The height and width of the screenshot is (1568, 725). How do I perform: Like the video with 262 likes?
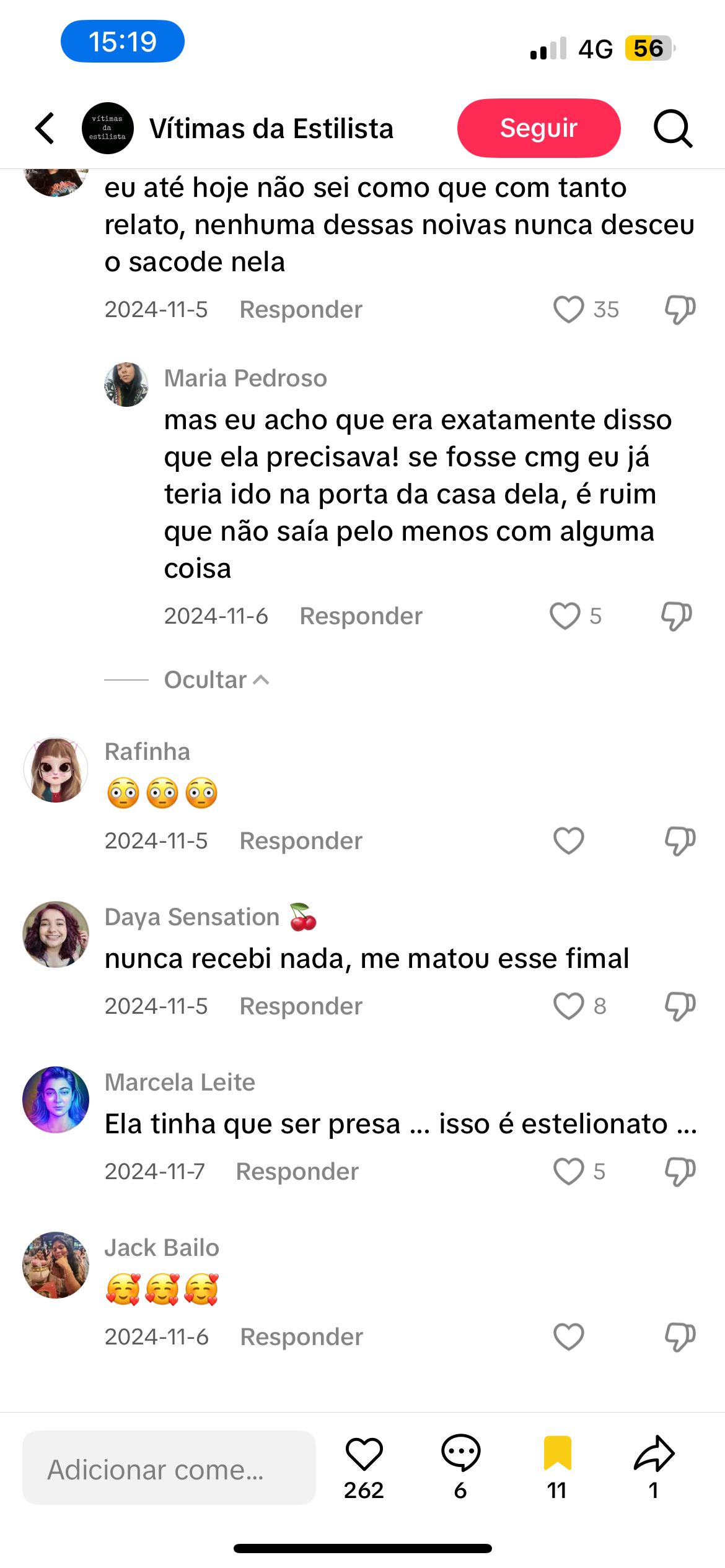click(364, 1454)
